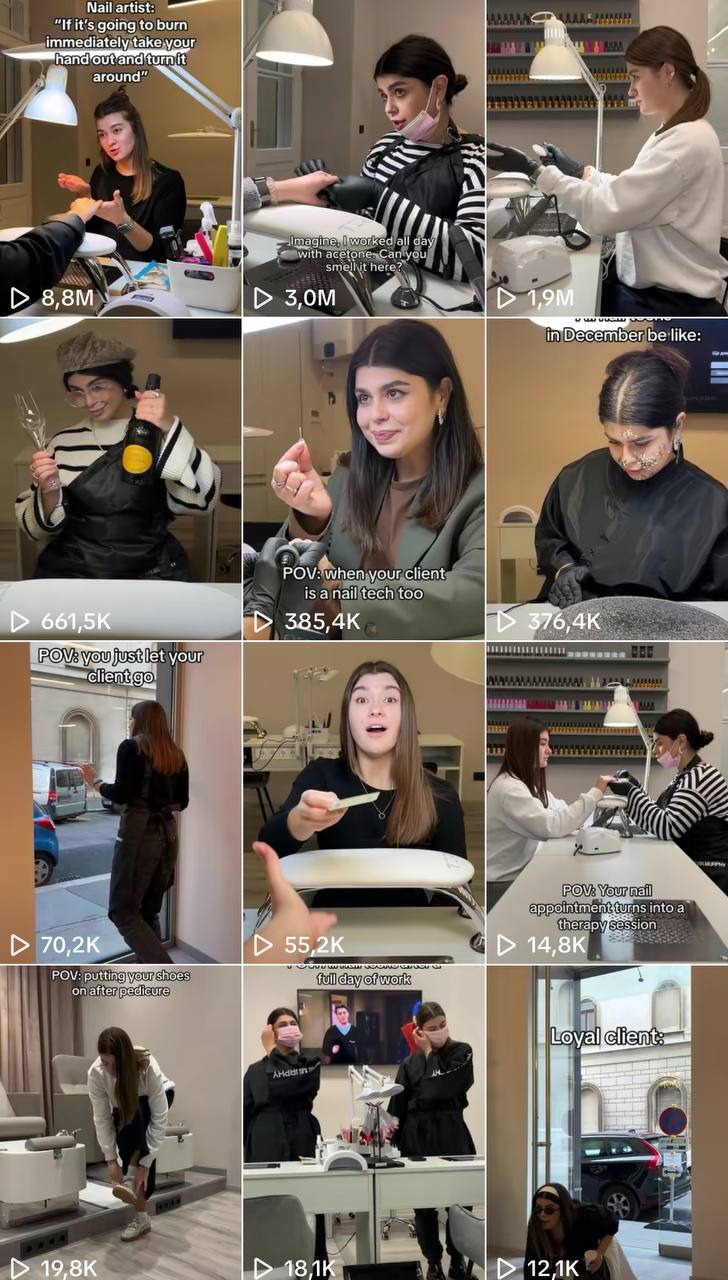The width and height of the screenshot is (728, 1280).
Task: Play the therapy session video
Action: 607,802
